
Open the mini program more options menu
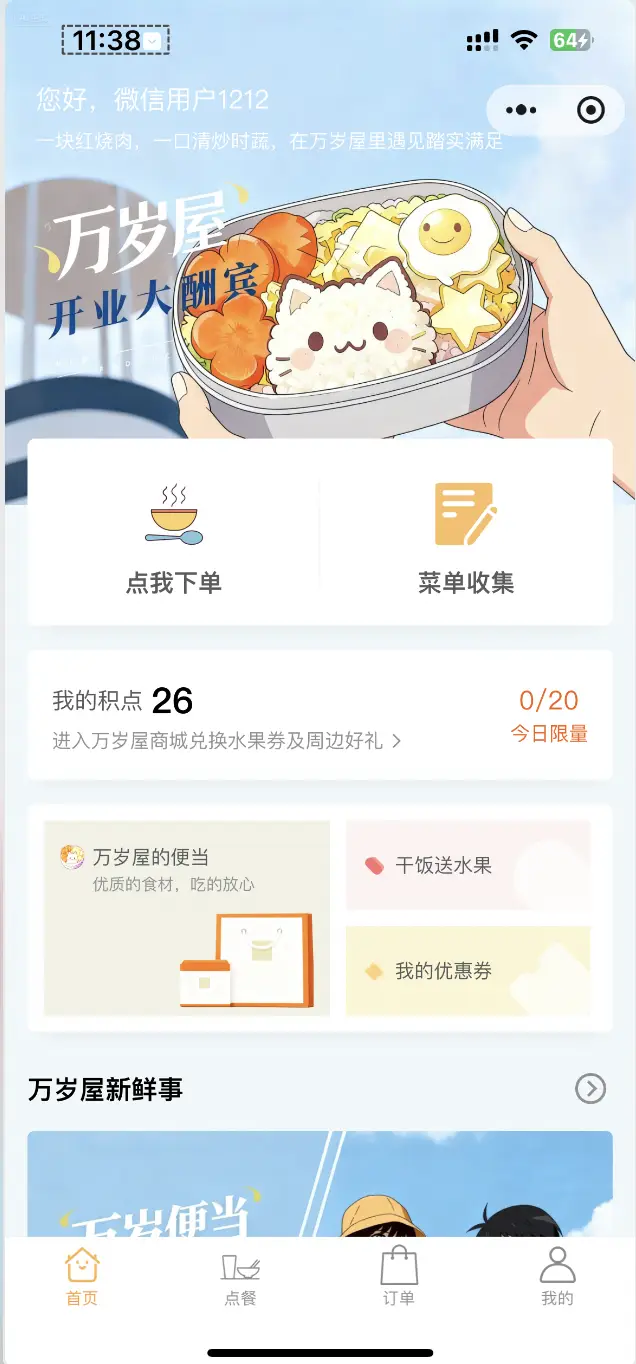pyautogui.click(x=521, y=110)
